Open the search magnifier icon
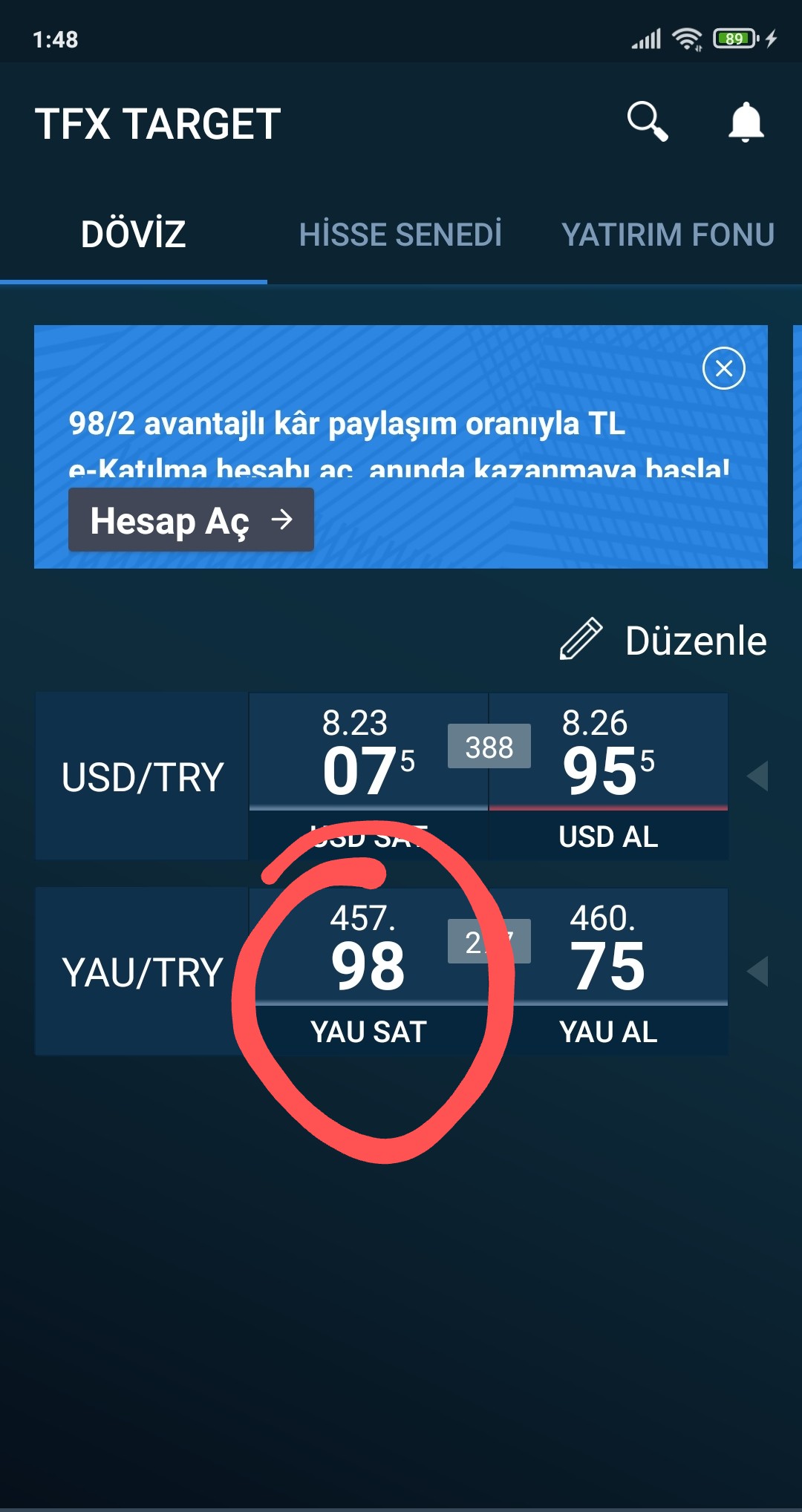This screenshot has width=802, height=1512. (x=648, y=122)
